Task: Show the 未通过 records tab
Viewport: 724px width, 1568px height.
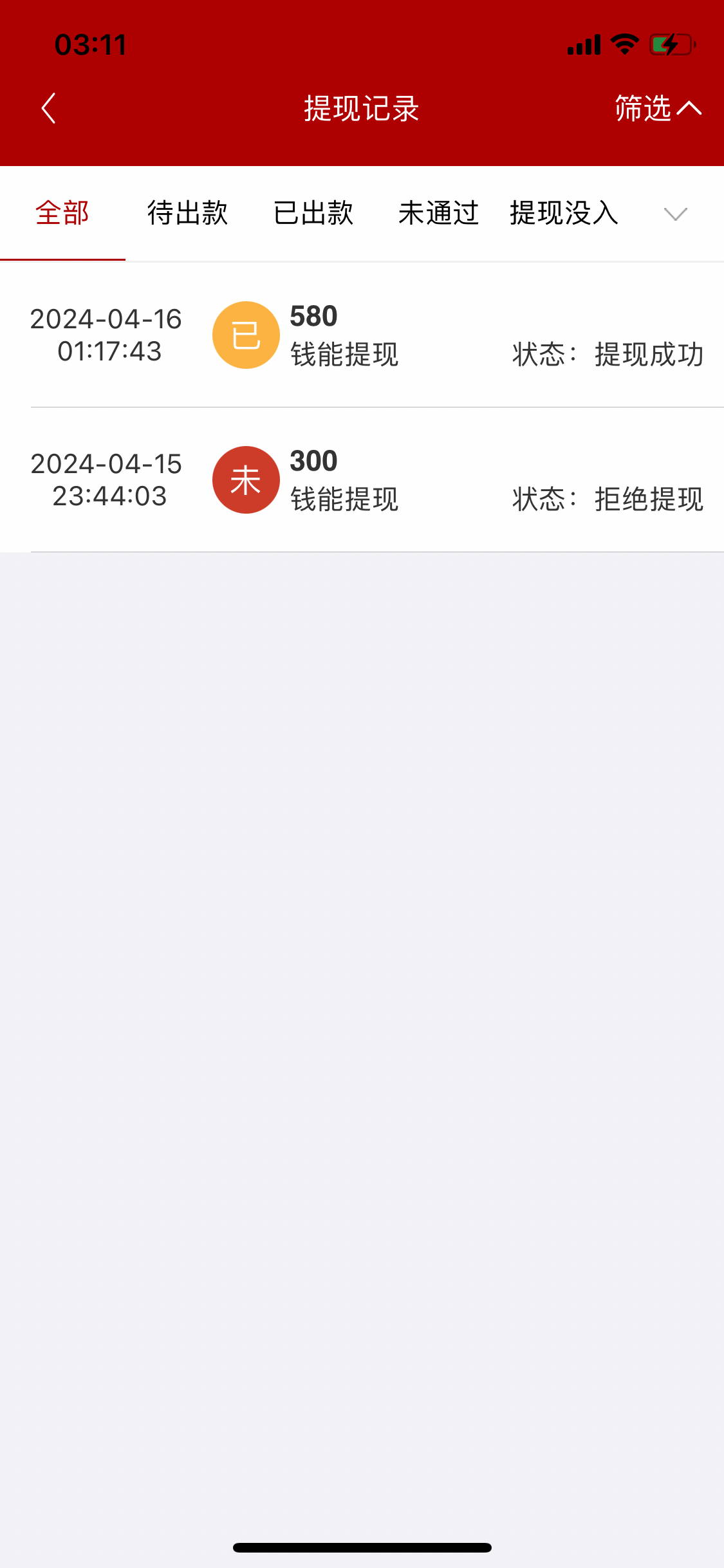Action: [438, 213]
